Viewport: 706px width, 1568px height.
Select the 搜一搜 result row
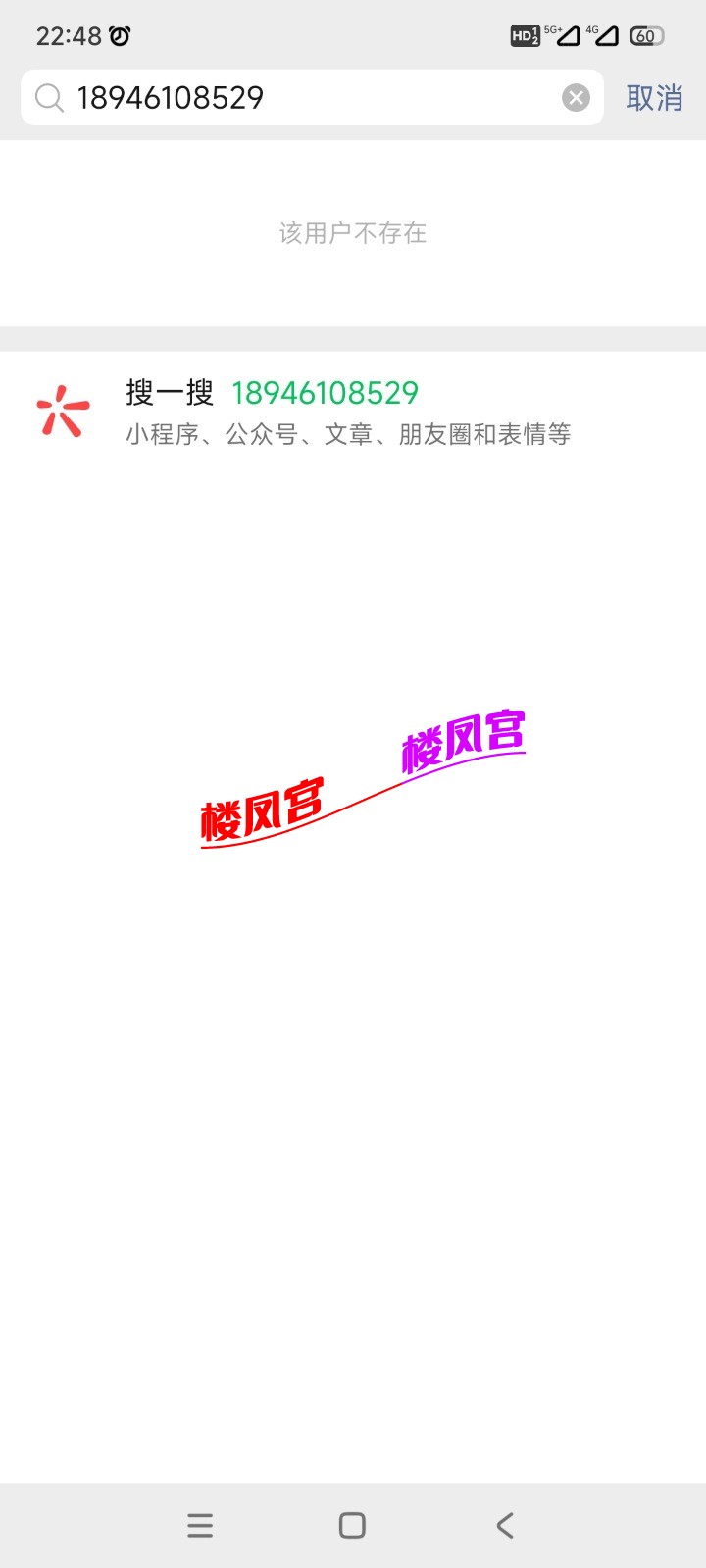click(353, 412)
